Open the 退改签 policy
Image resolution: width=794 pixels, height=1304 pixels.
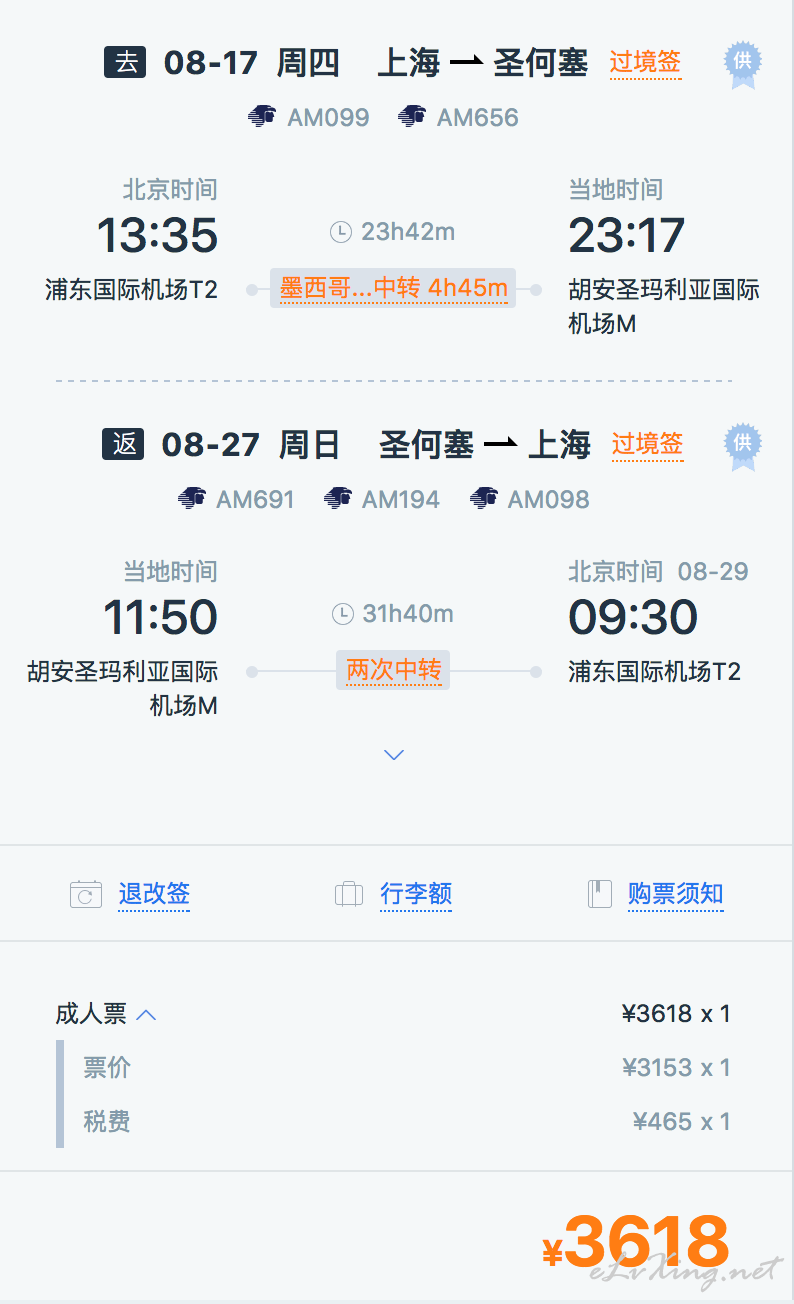[154, 893]
